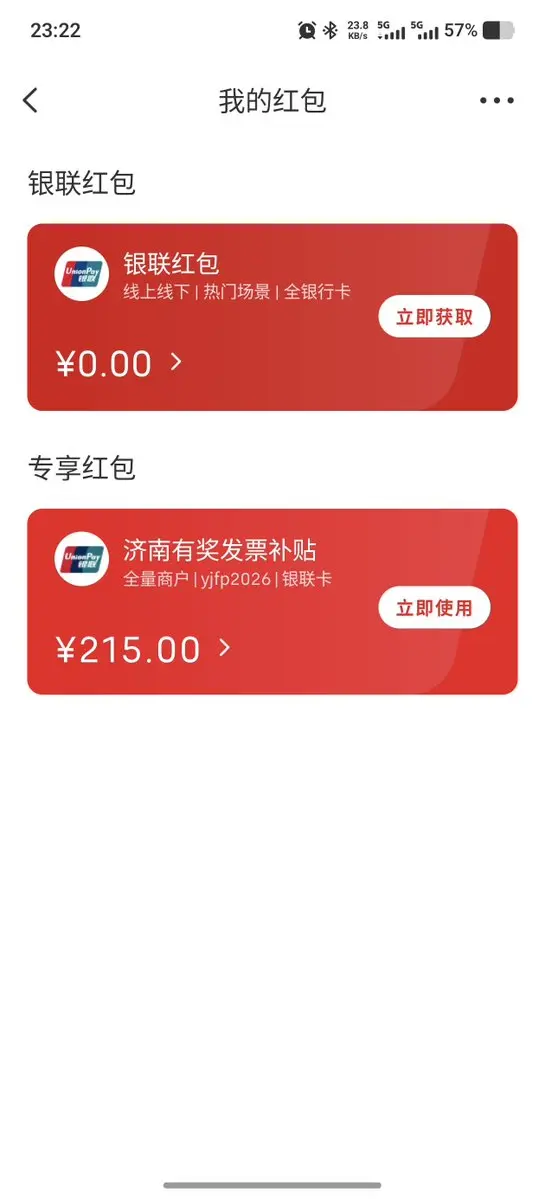Tap 立即使用 on 济南有奖发票补贴 card

click(434, 608)
